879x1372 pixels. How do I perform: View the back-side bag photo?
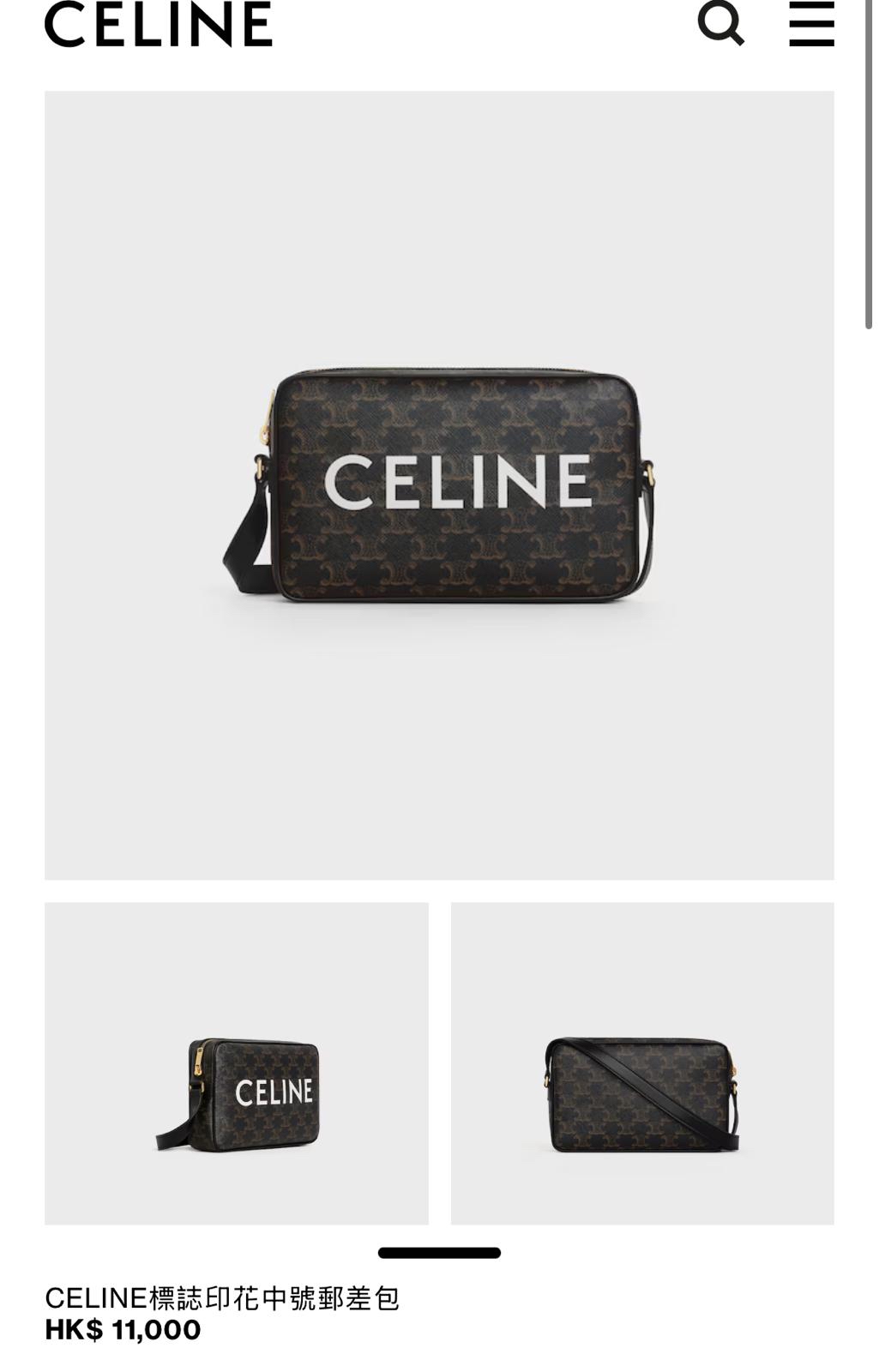pos(642,1063)
